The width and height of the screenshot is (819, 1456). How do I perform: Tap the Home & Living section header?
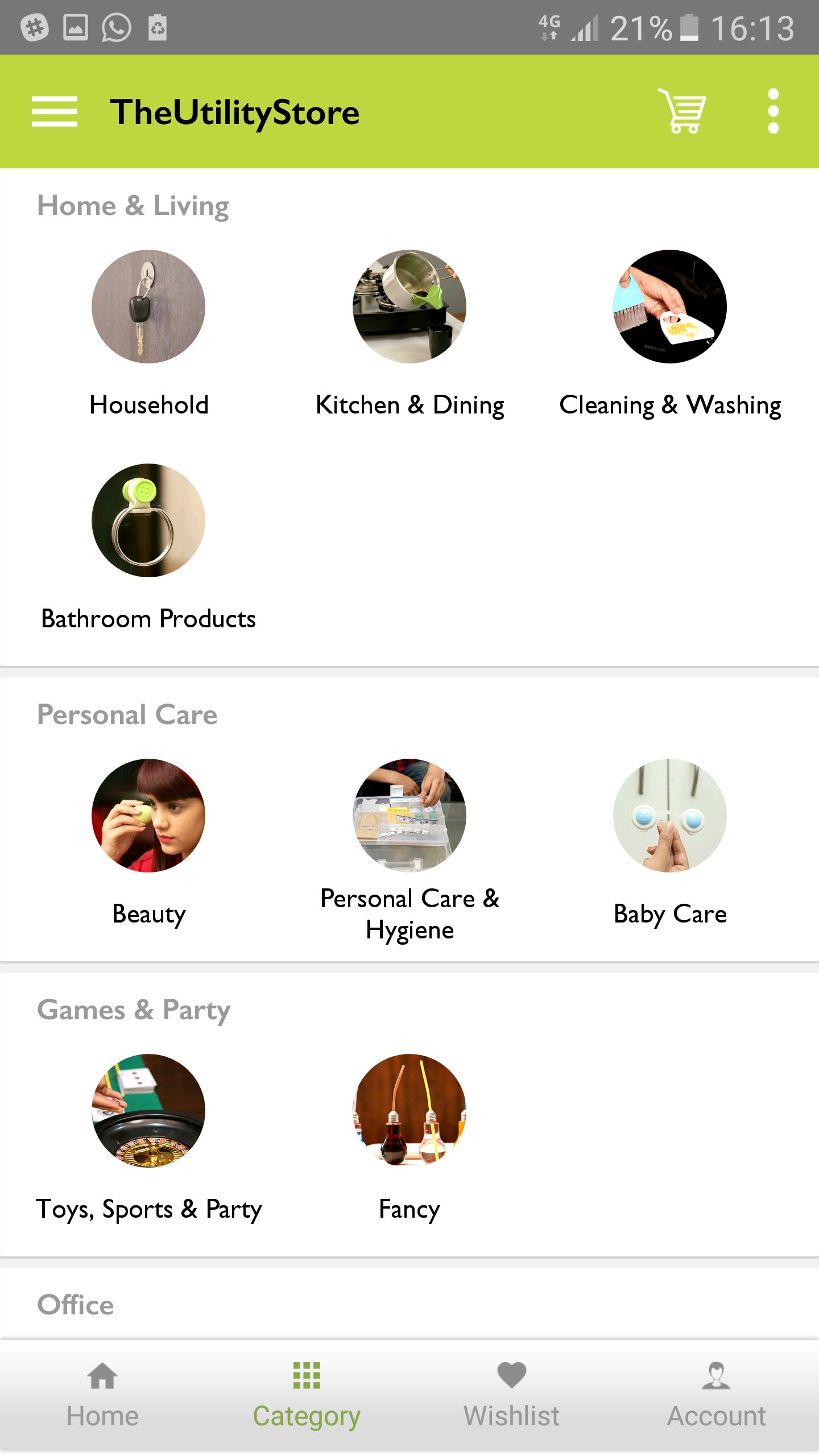point(133,206)
